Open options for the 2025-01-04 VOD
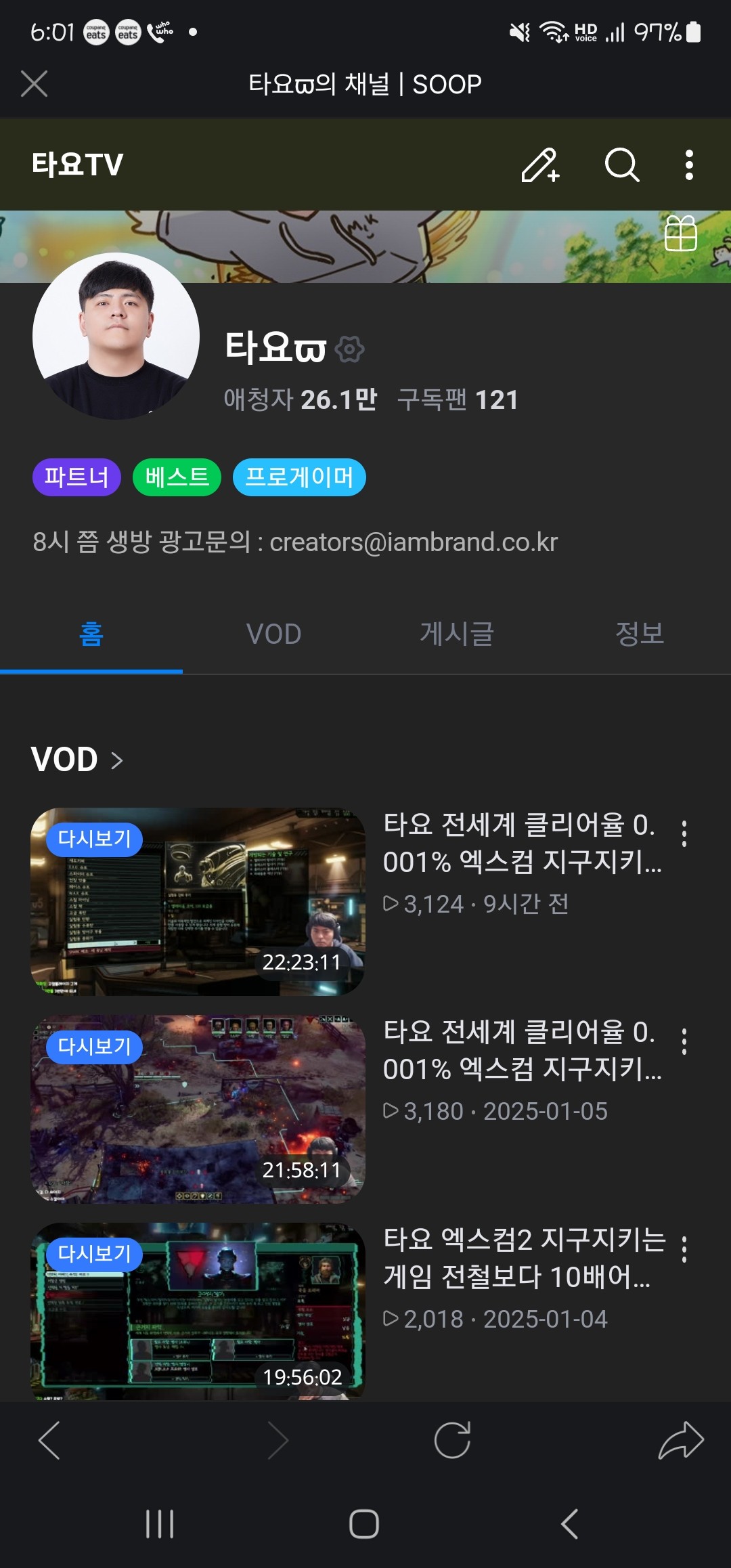731x1568 pixels. (684, 1249)
